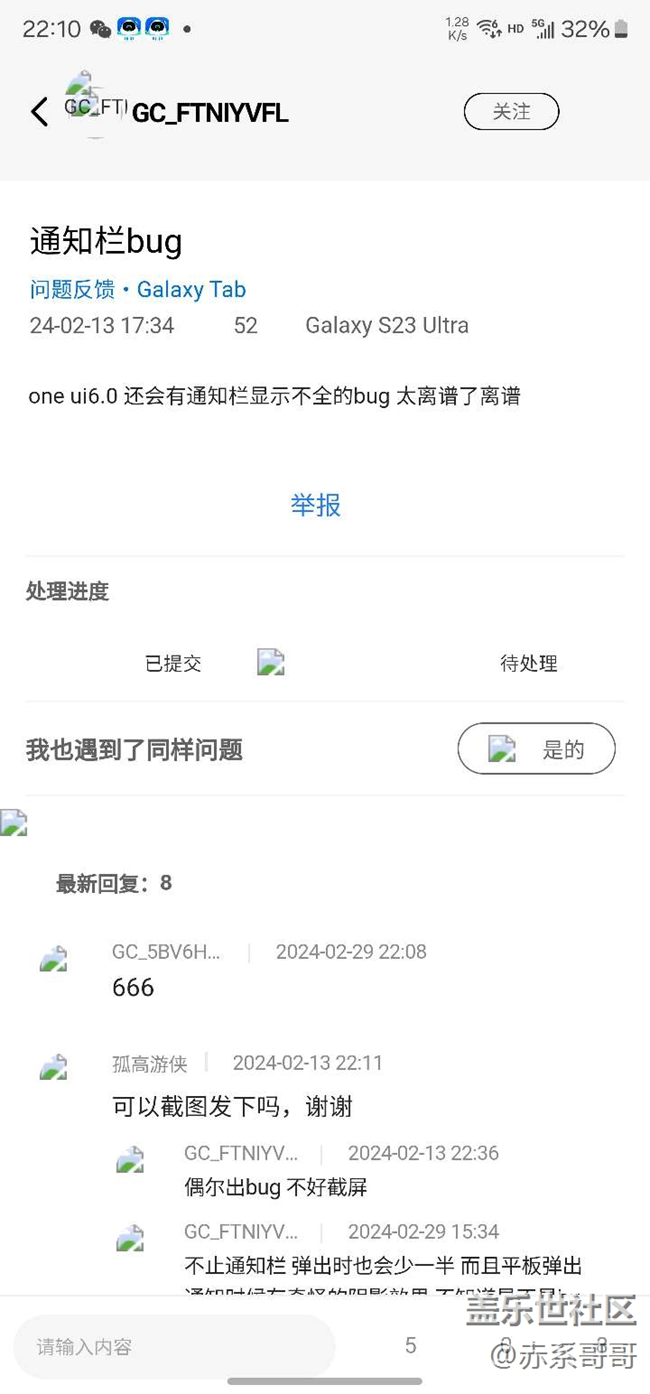Open the avatar of commenter GC_5BV6H...

54,959
